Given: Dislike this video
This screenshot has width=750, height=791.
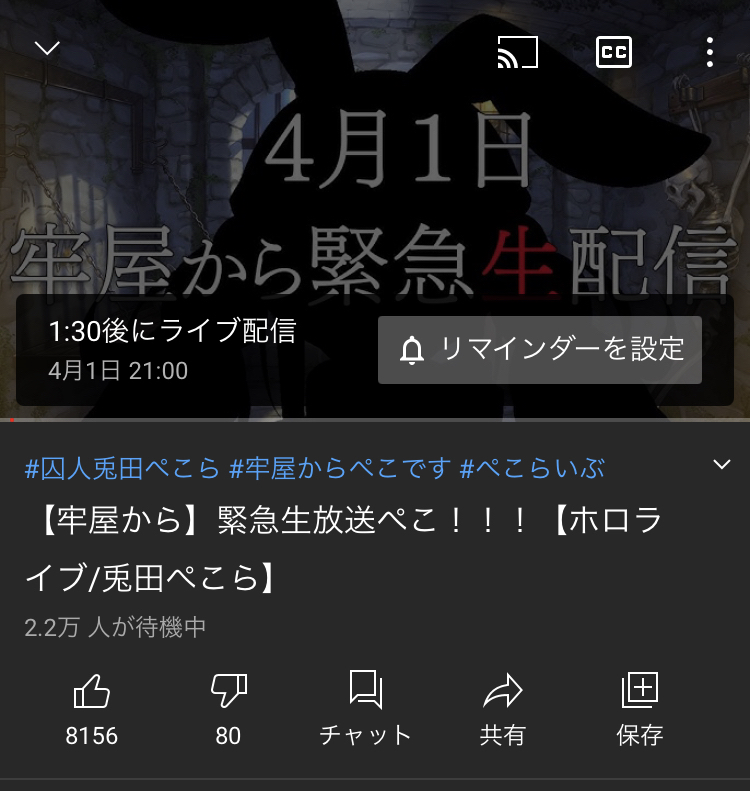Looking at the screenshot, I should [228, 706].
